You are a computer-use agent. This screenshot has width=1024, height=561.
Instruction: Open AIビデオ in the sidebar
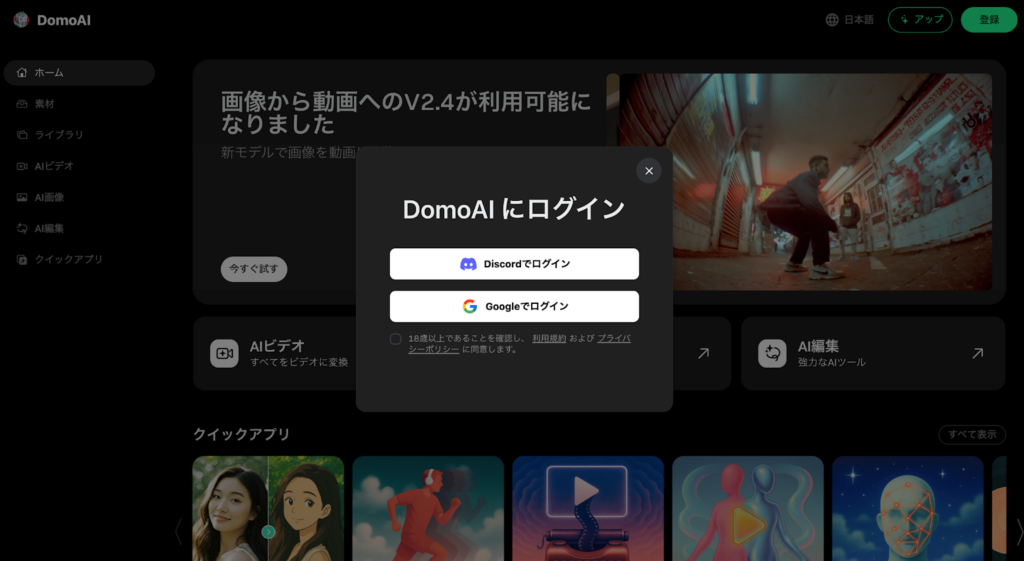tap(54, 166)
